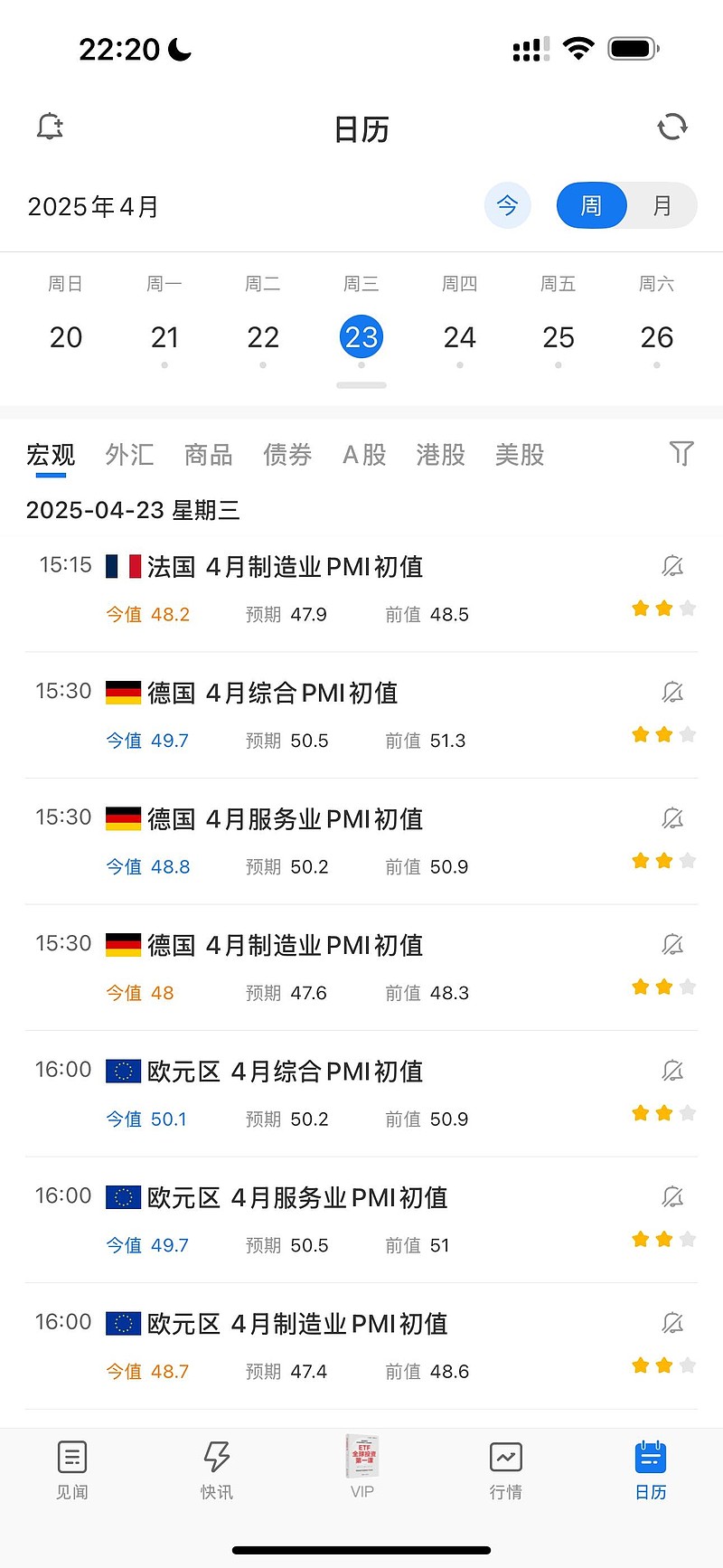The height and width of the screenshot is (1568, 723).
Task: Select the 日历 calendar icon bottom right
Action: click(650, 1457)
